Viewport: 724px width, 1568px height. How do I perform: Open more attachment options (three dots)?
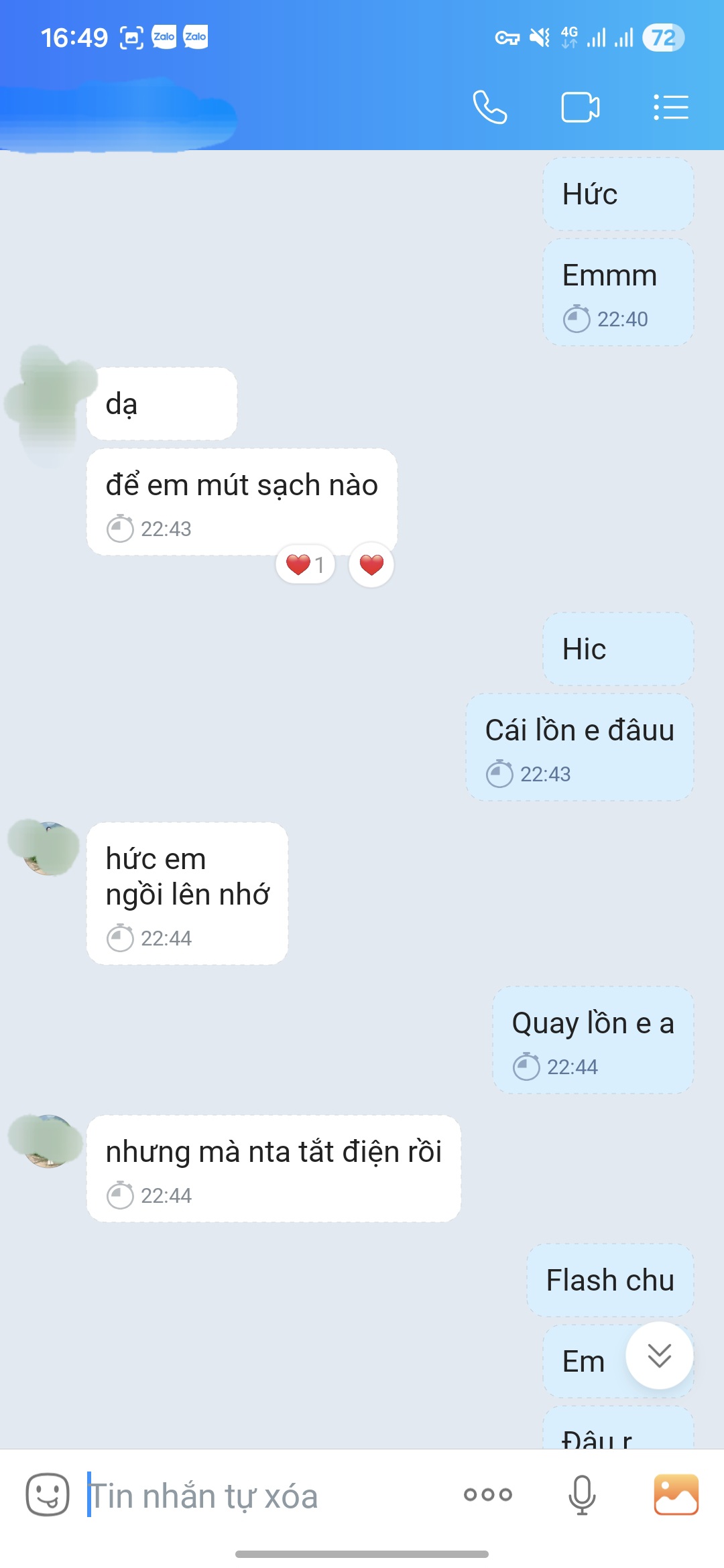pyautogui.click(x=488, y=1494)
